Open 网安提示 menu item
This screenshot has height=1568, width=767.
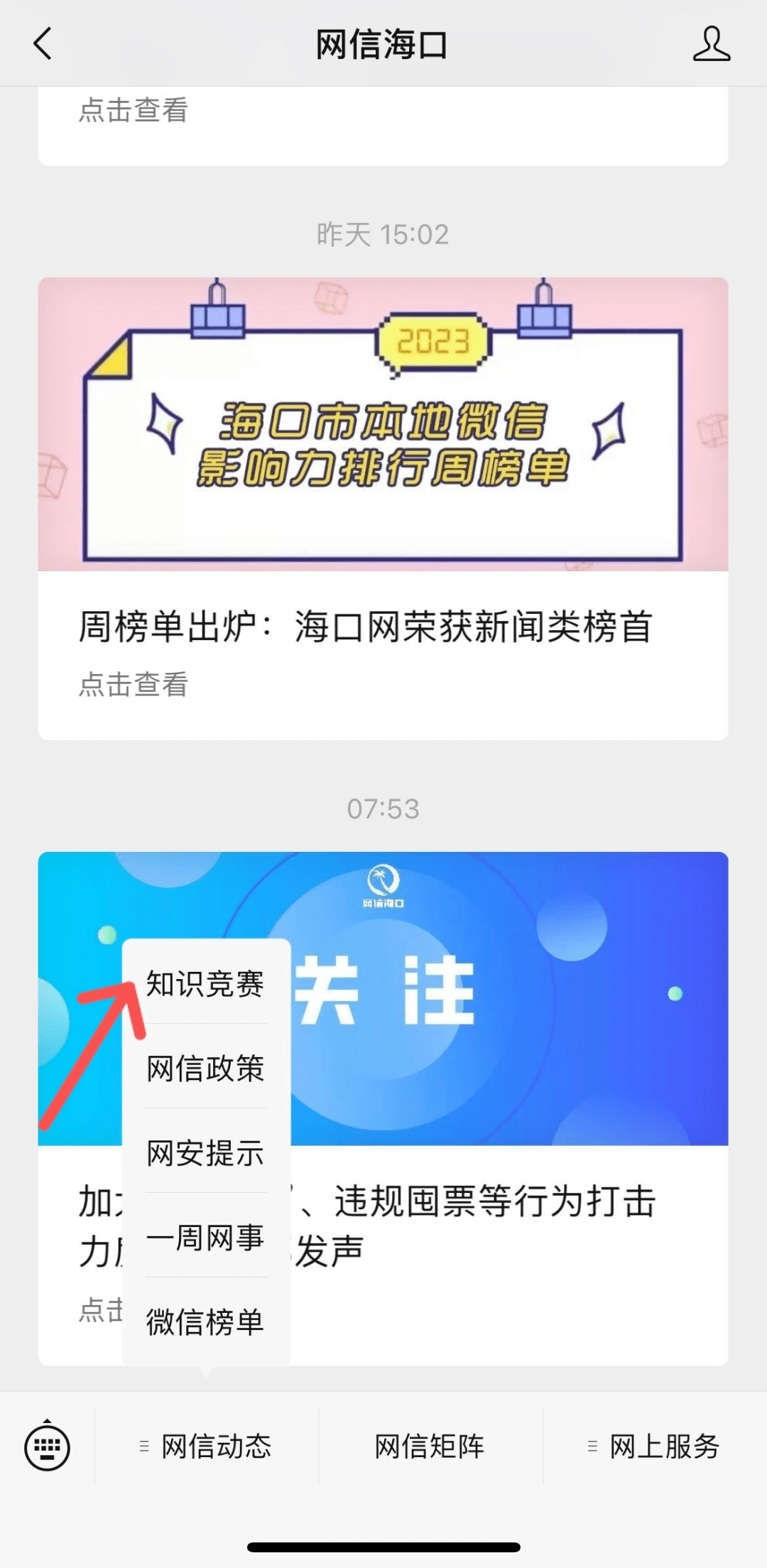tap(205, 1152)
